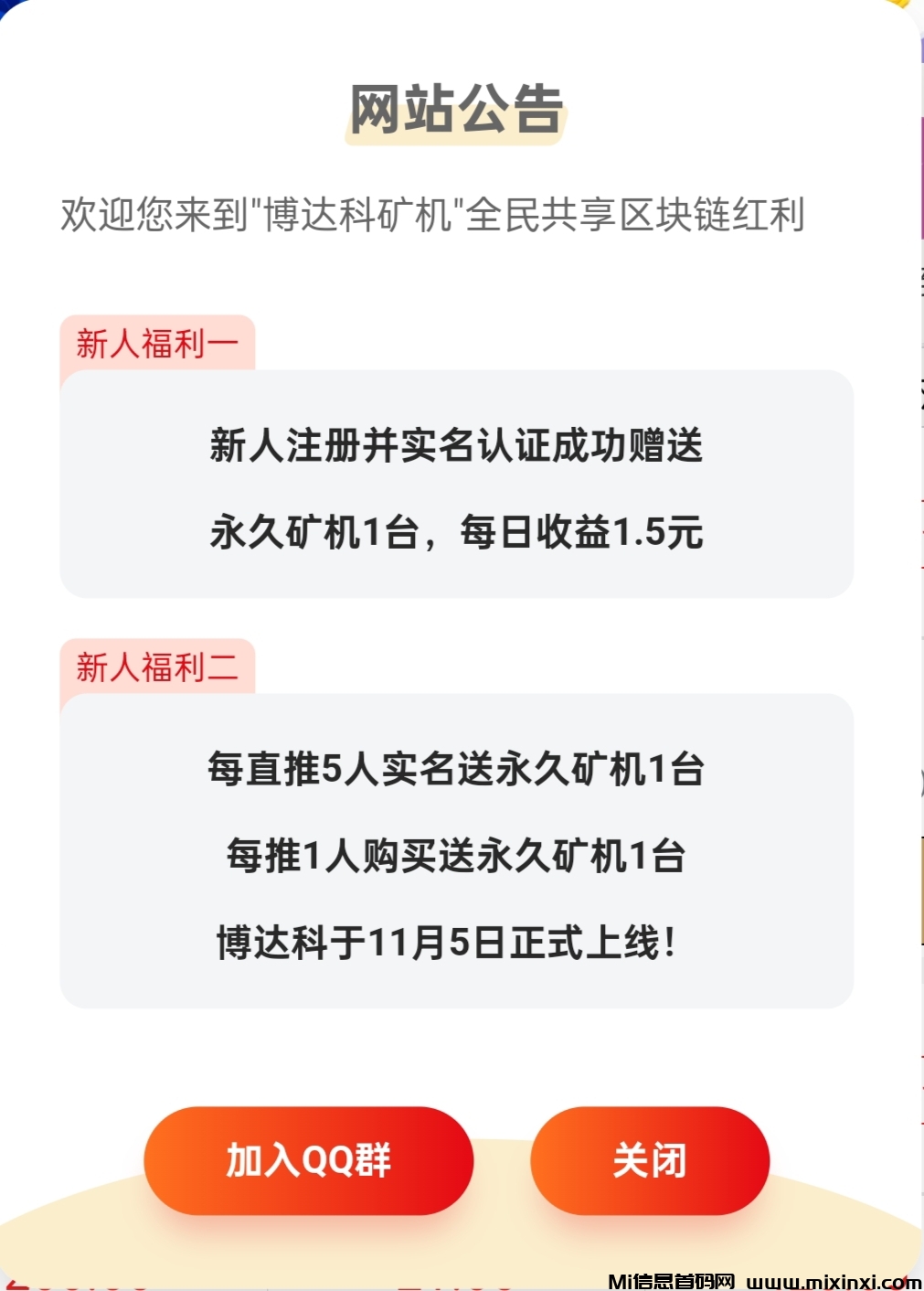This screenshot has width=924, height=1291.
Task: Dismiss the announcement with 关闭
Action: click(650, 1160)
